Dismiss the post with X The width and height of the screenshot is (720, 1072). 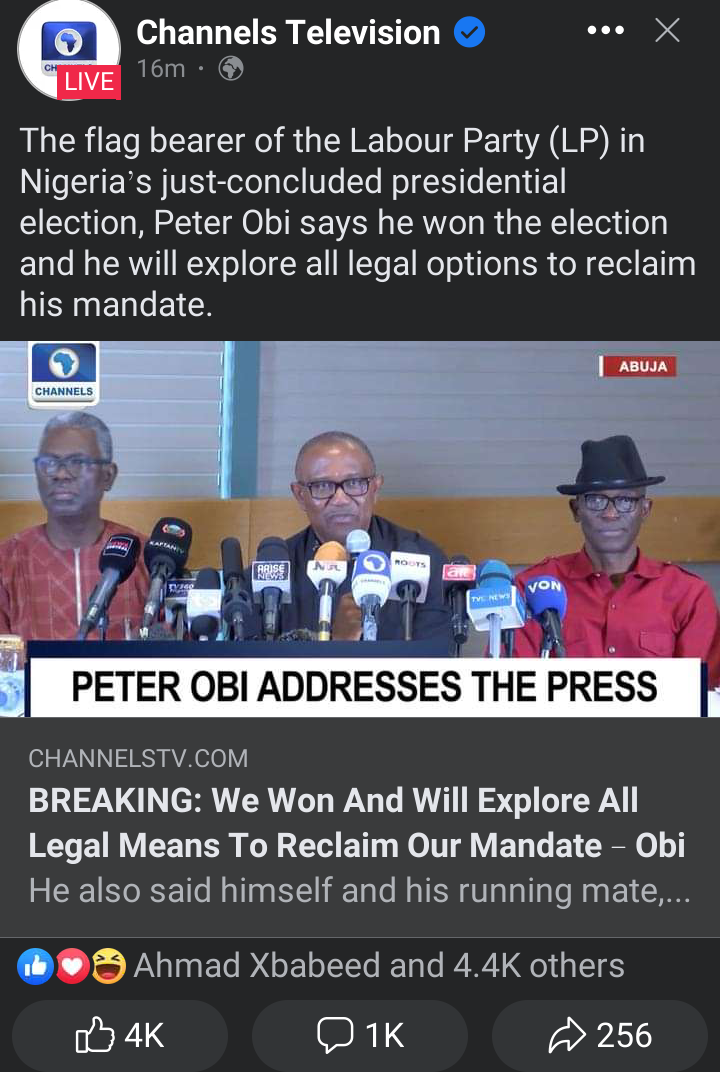point(667,31)
